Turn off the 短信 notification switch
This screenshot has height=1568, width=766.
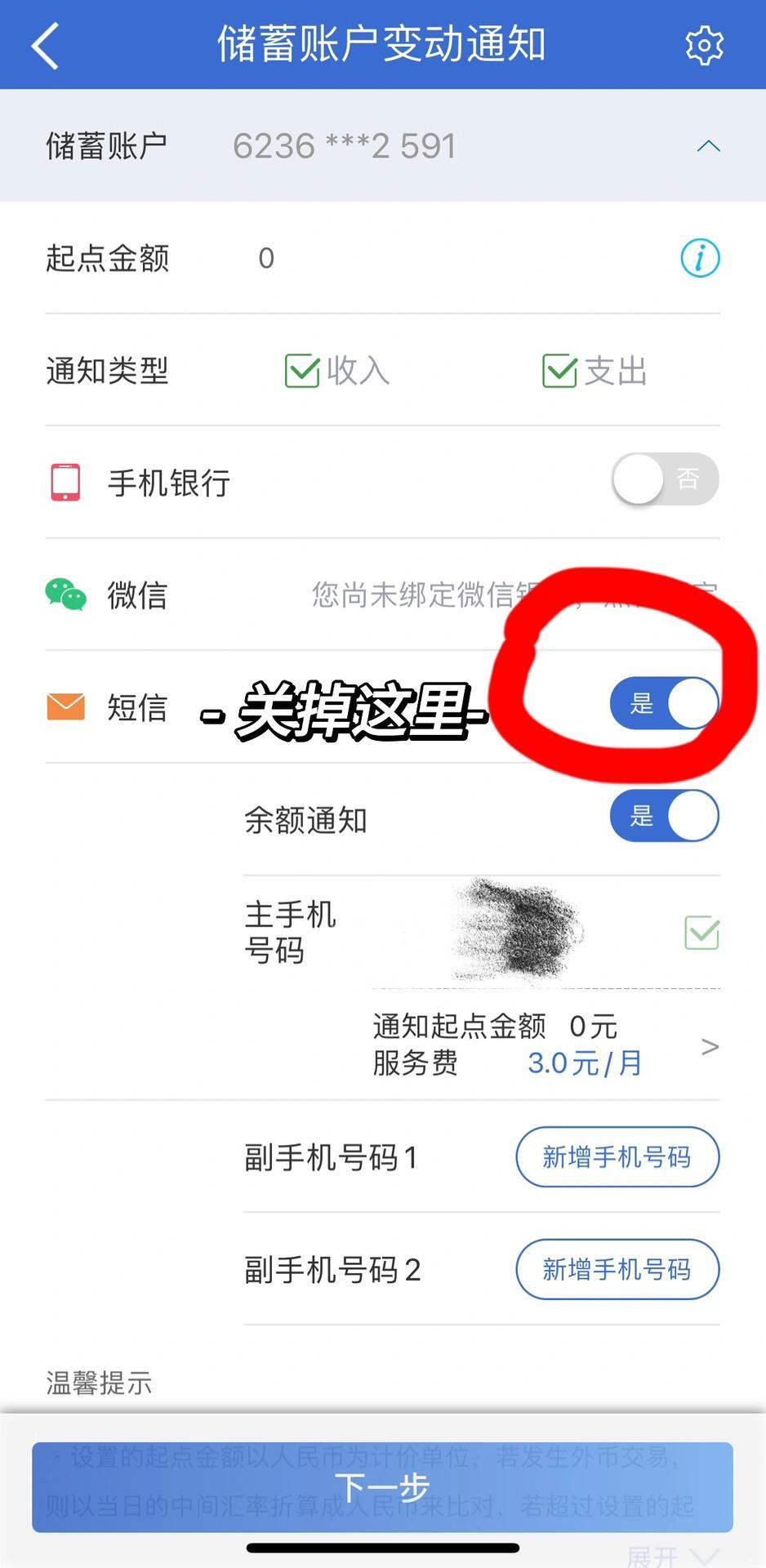point(664,703)
